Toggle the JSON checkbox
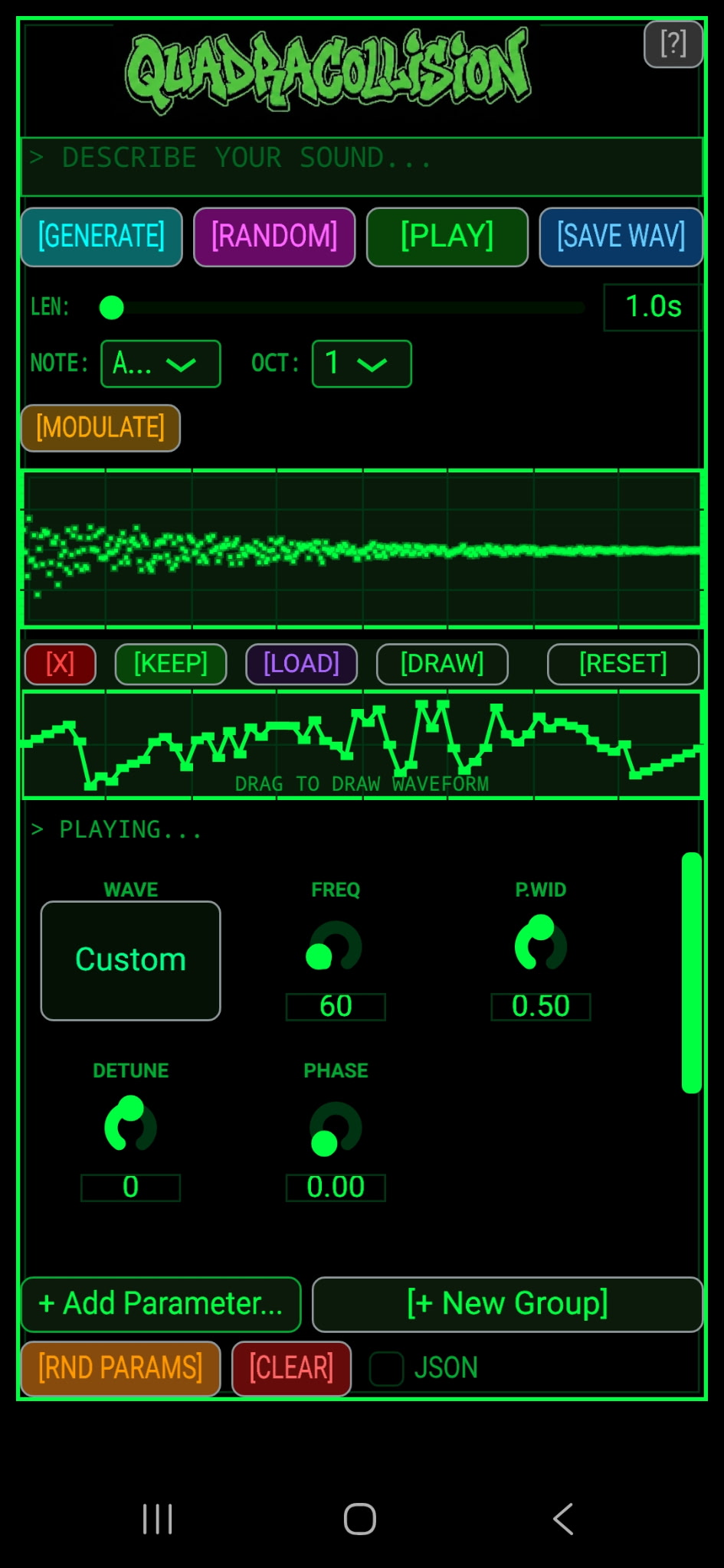724x1568 pixels. tap(386, 1368)
